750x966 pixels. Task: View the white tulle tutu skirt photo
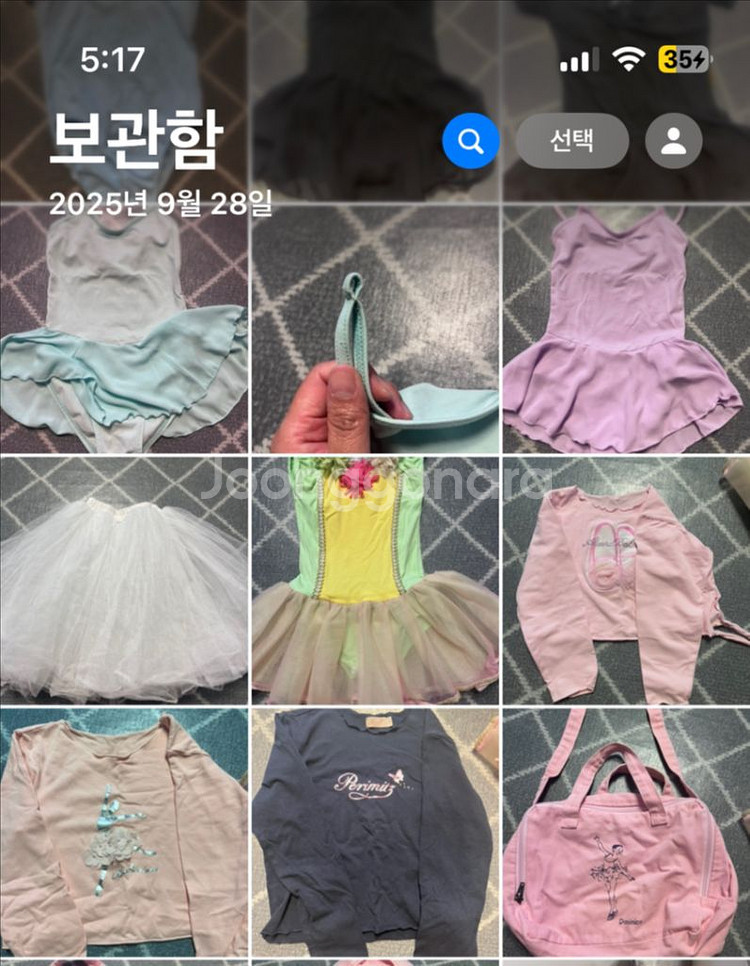click(x=123, y=580)
